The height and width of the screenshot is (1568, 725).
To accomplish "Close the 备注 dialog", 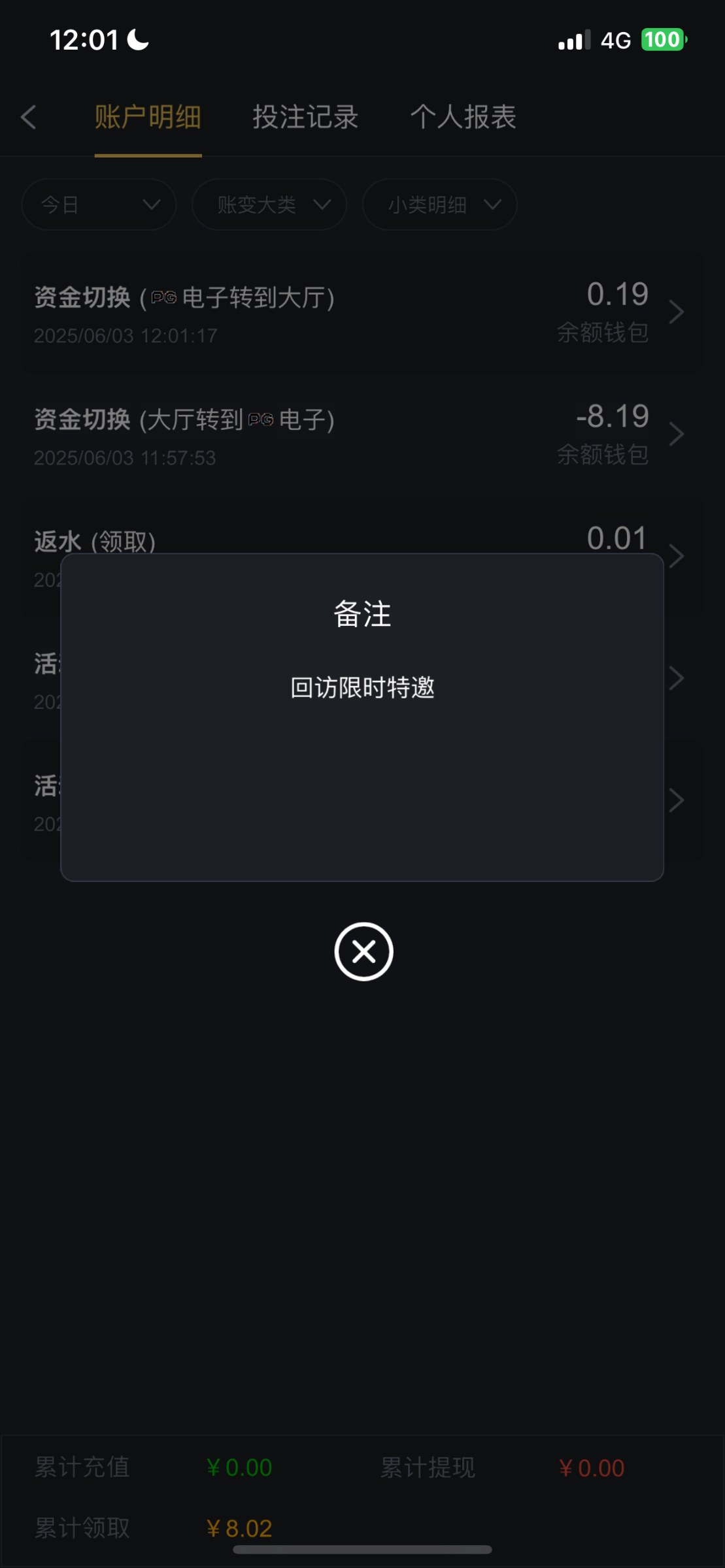I will pos(363,951).
